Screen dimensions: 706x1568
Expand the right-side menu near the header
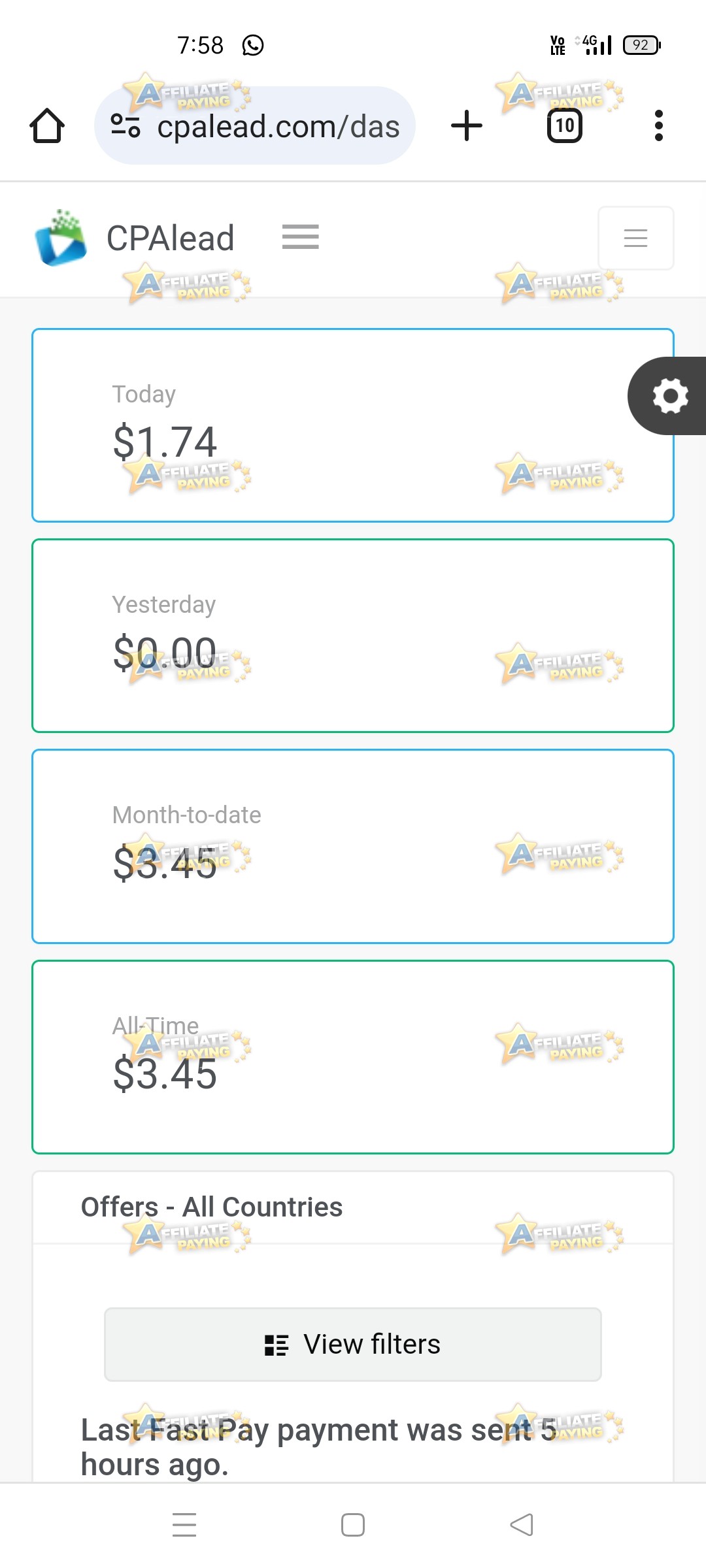[x=635, y=238]
